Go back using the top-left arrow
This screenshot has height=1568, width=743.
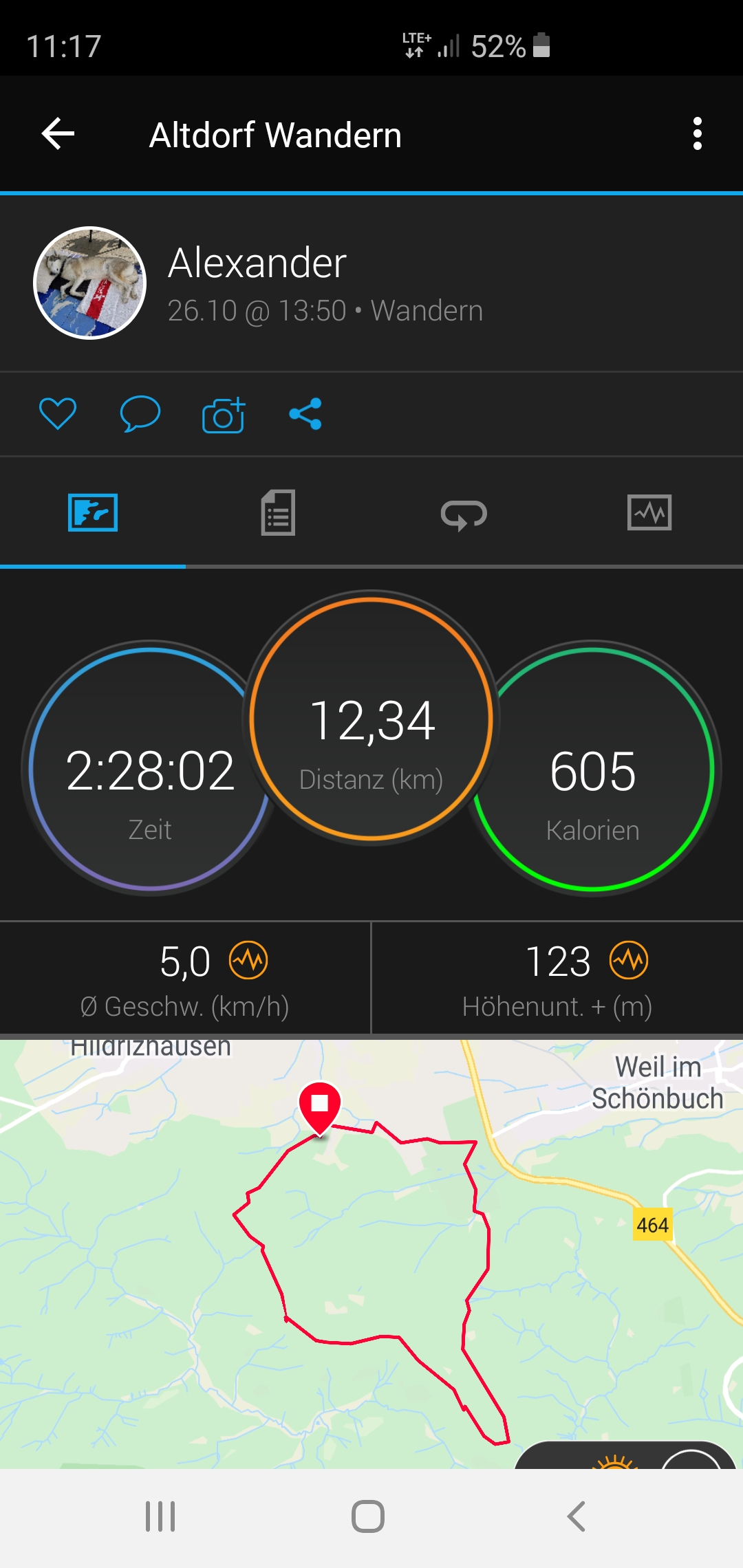click(58, 133)
